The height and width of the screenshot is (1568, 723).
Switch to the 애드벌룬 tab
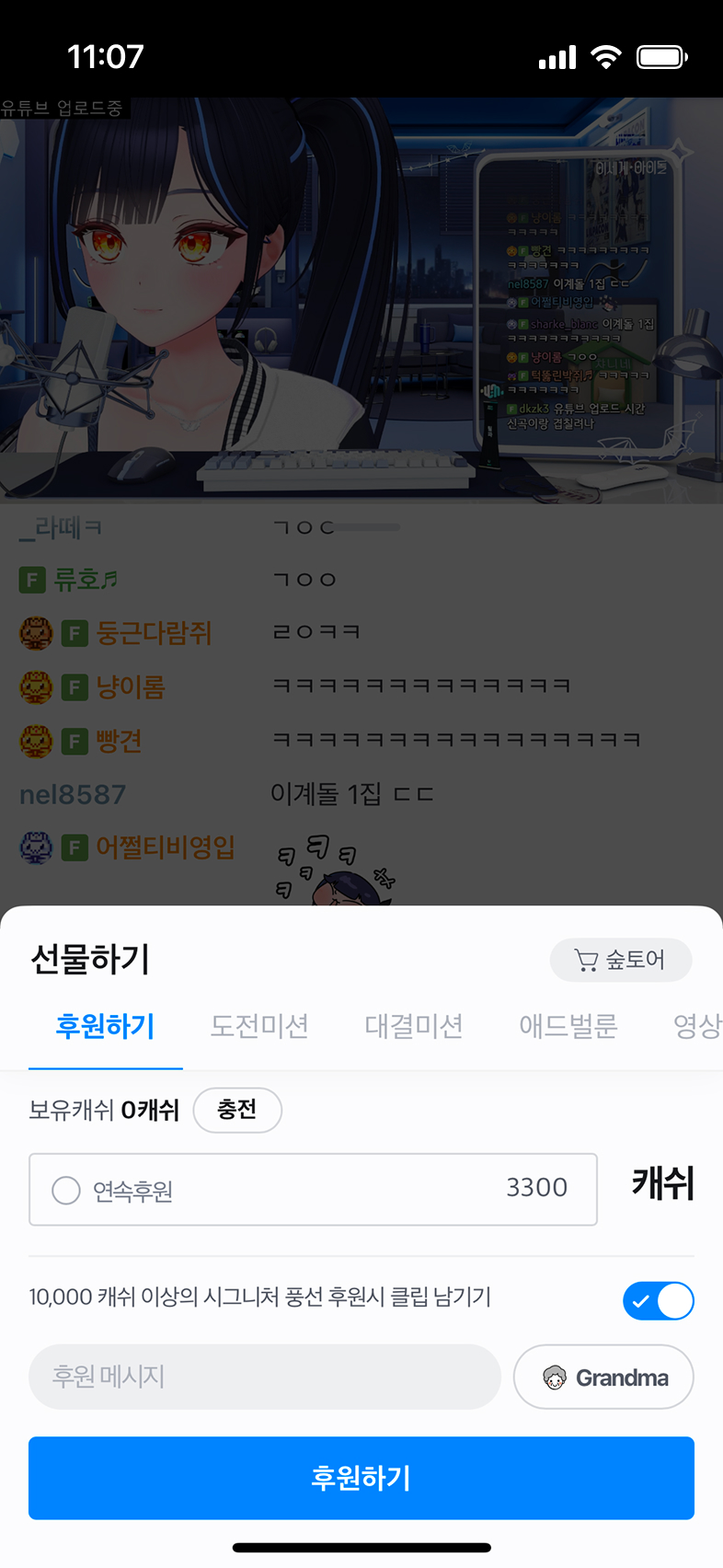tap(568, 1026)
